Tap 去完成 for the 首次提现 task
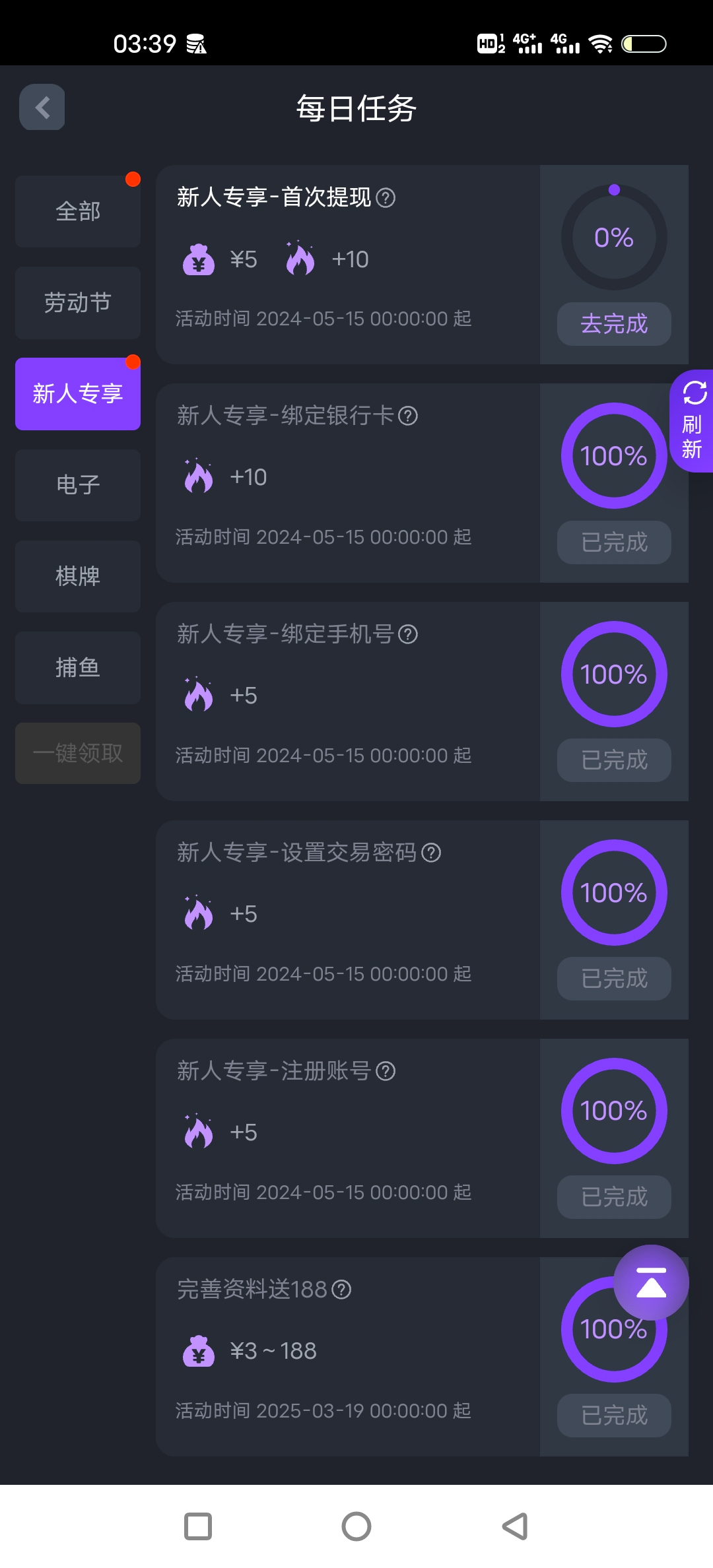This screenshot has width=713, height=1568. tap(614, 324)
